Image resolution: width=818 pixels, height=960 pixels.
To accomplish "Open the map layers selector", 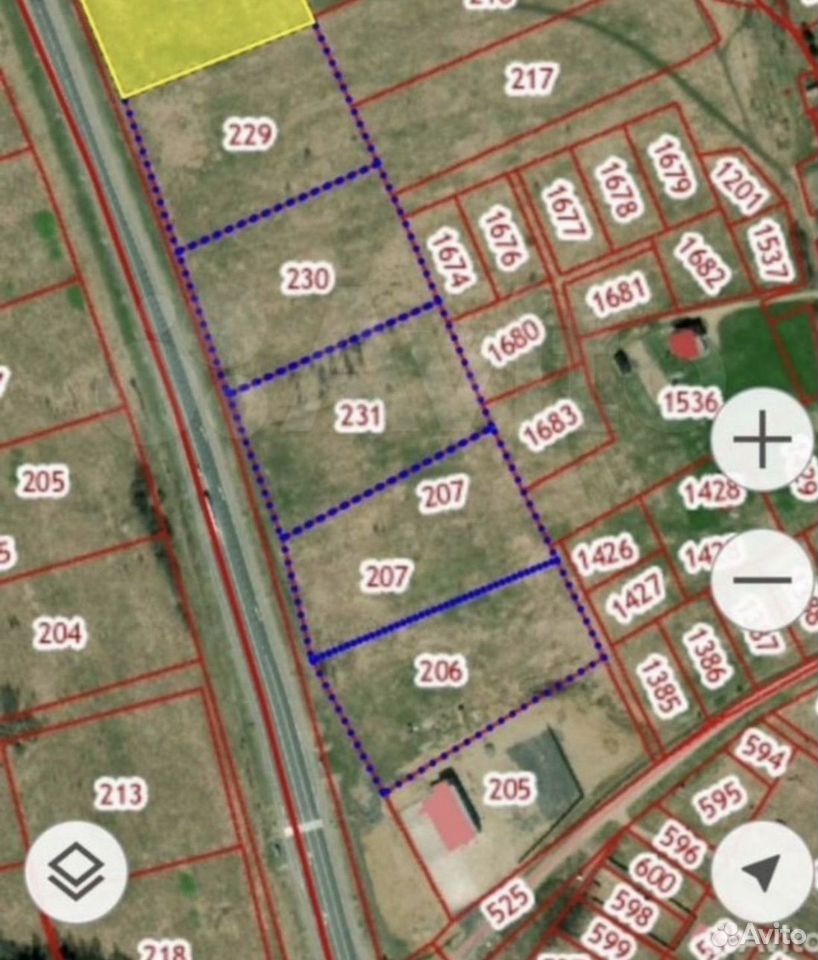I will 76,871.
